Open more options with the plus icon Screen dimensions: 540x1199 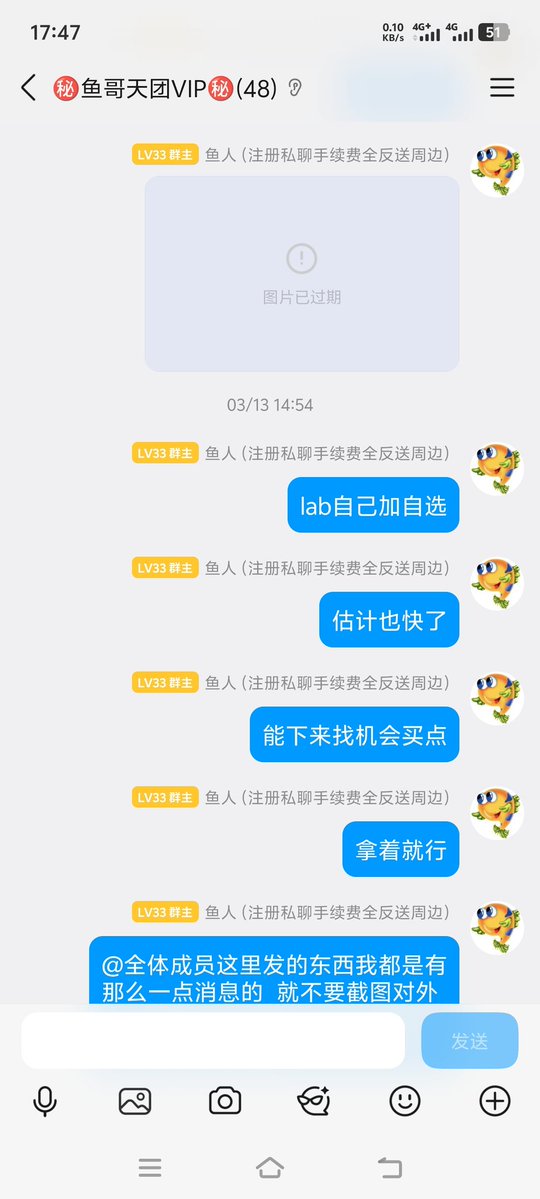click(x=495, y=1101)
